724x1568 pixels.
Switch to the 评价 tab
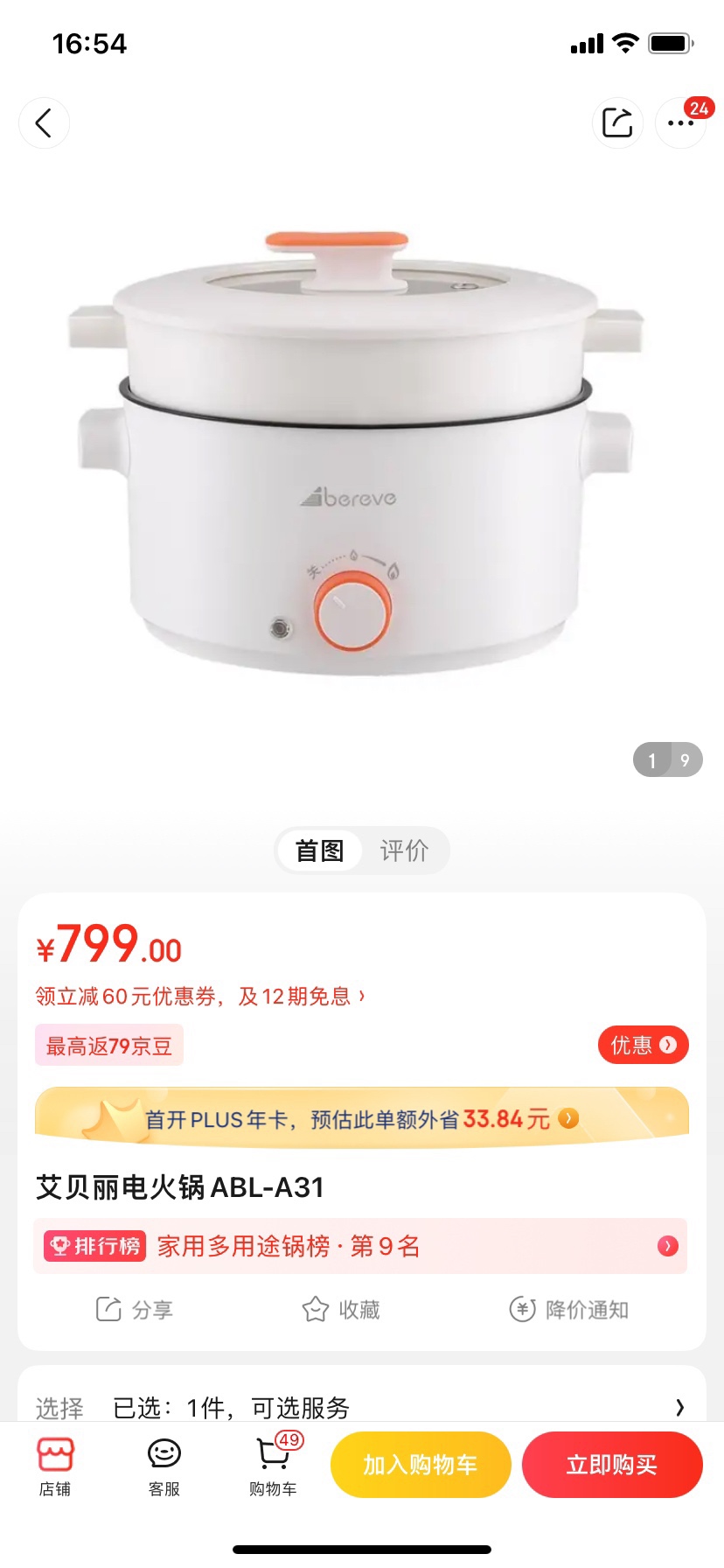404,850
